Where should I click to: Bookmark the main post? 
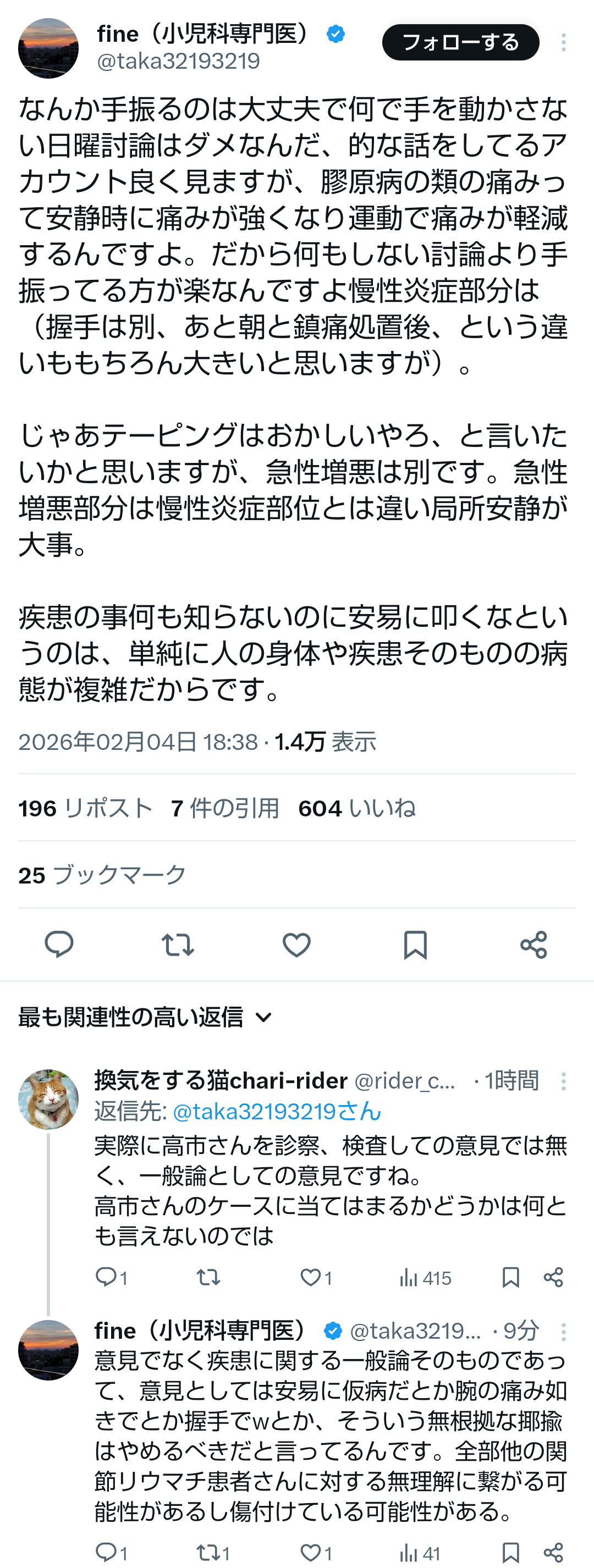point(415,945)
